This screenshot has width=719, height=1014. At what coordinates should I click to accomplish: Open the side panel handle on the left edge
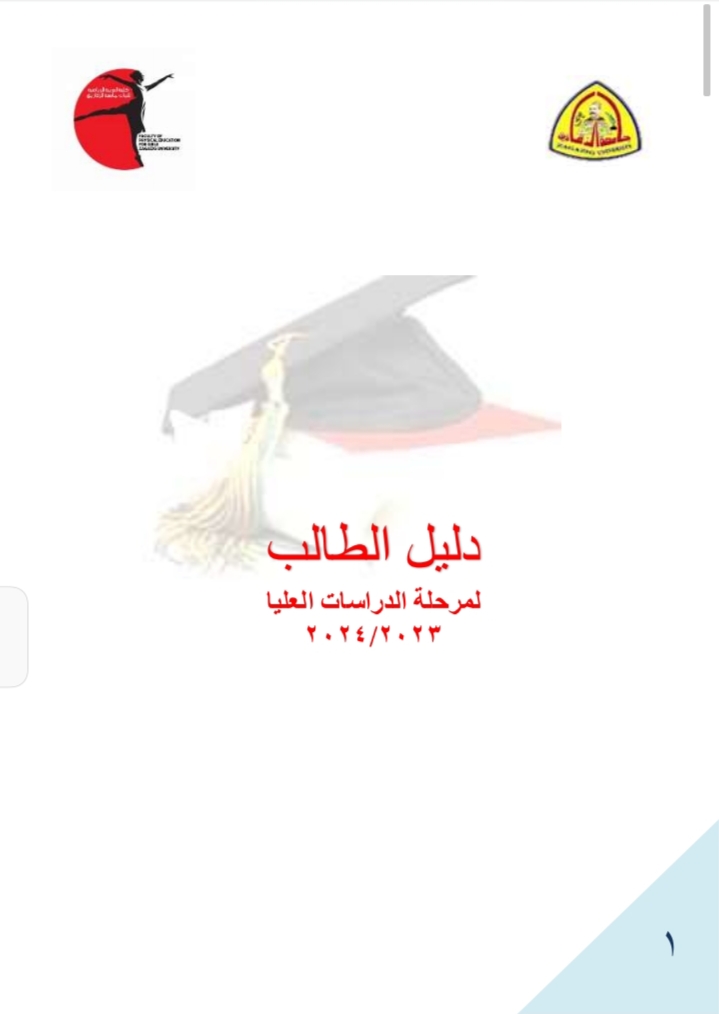point(13,637)
